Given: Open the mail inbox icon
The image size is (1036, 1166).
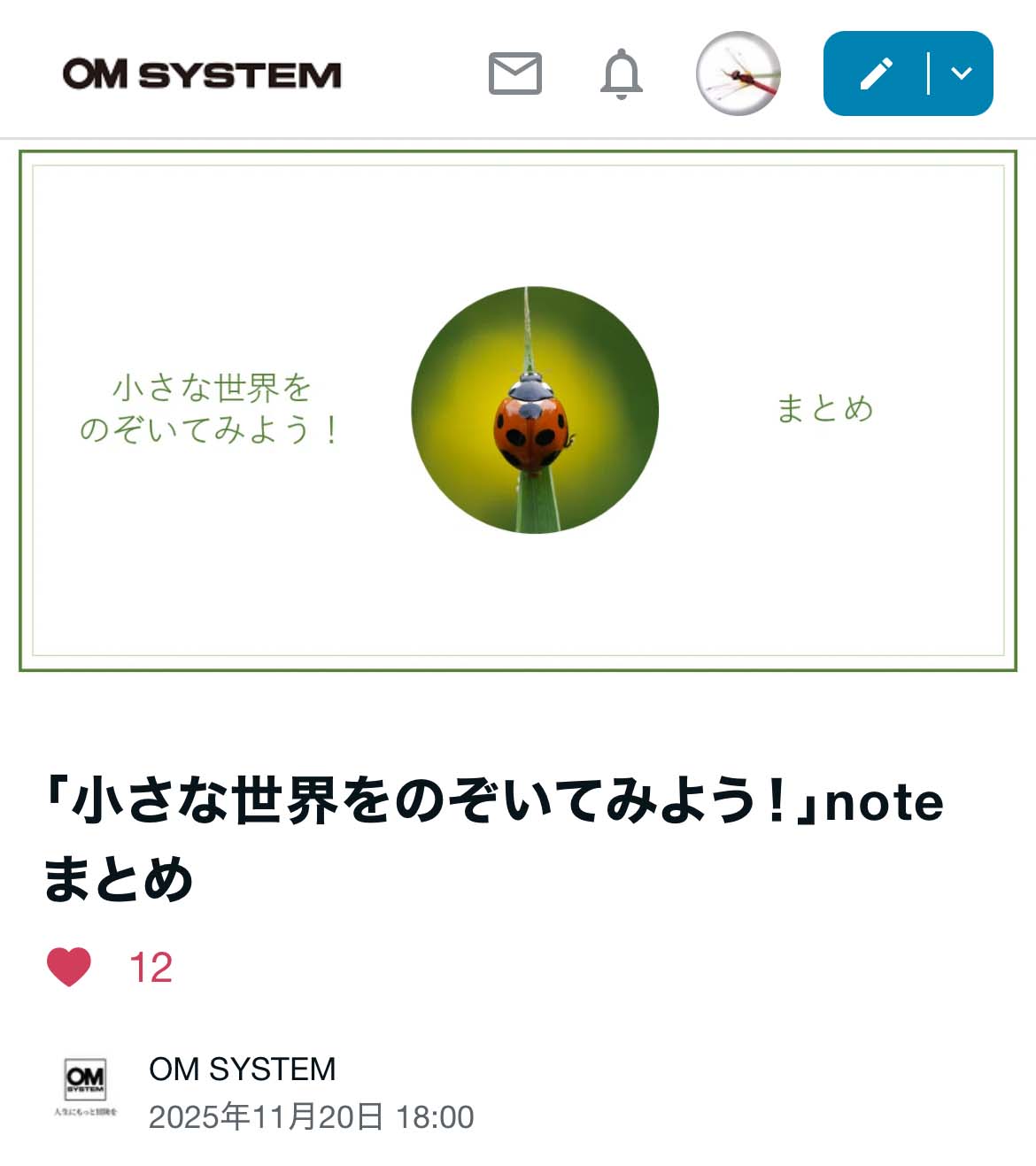Looking at the screenshot, I should coord(514,73).
